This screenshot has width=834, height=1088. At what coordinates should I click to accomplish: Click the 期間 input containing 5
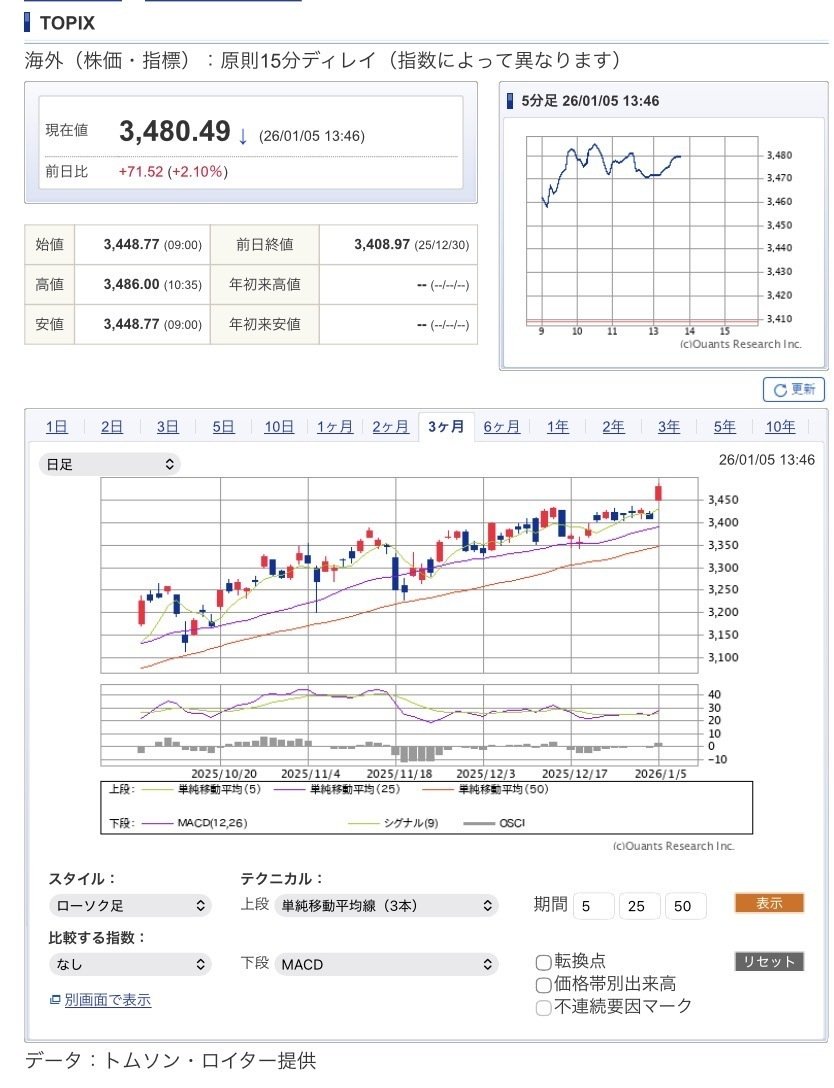click(x=592, y=905)
